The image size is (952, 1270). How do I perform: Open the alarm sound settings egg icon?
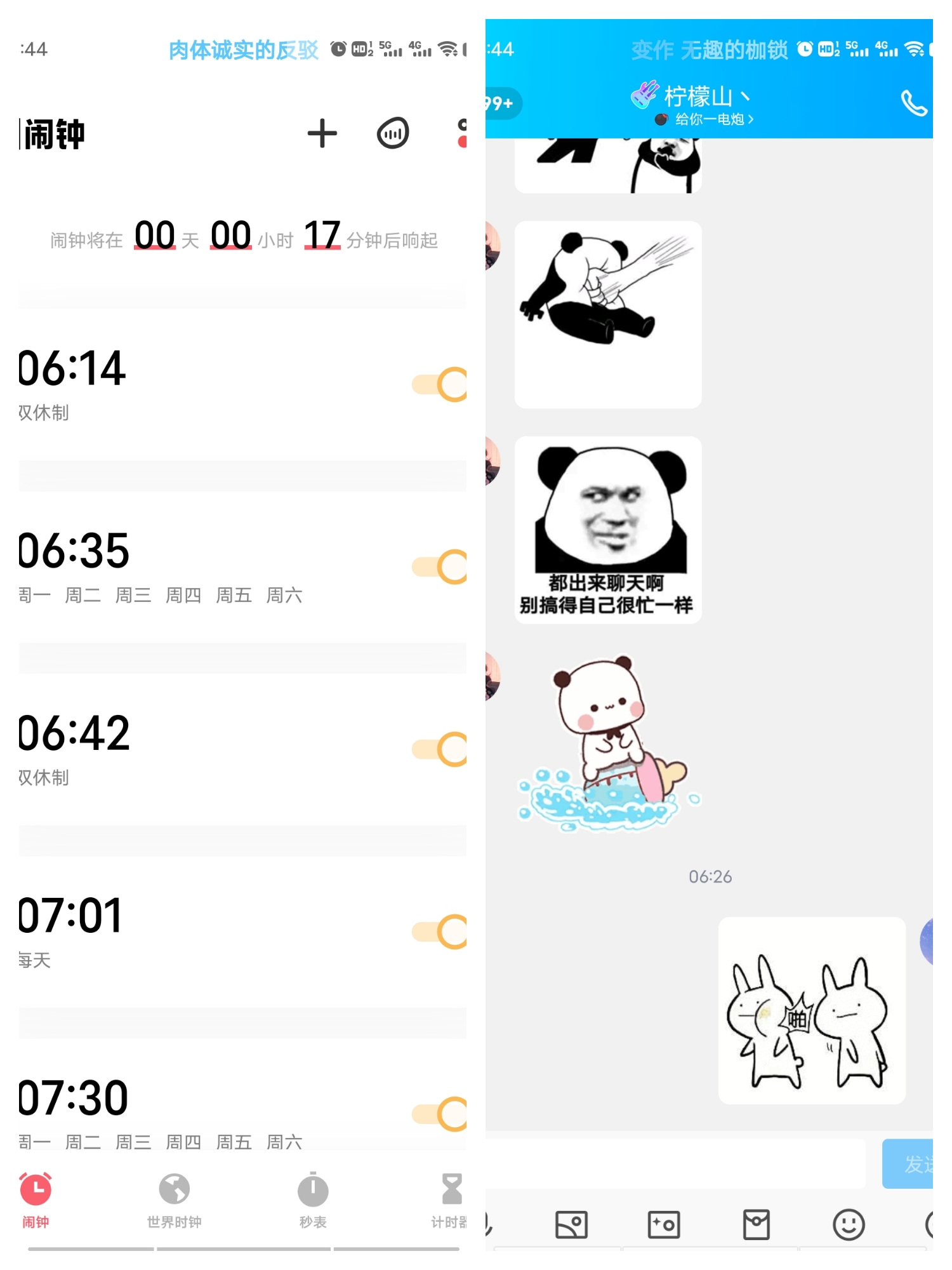pos(393,133)
